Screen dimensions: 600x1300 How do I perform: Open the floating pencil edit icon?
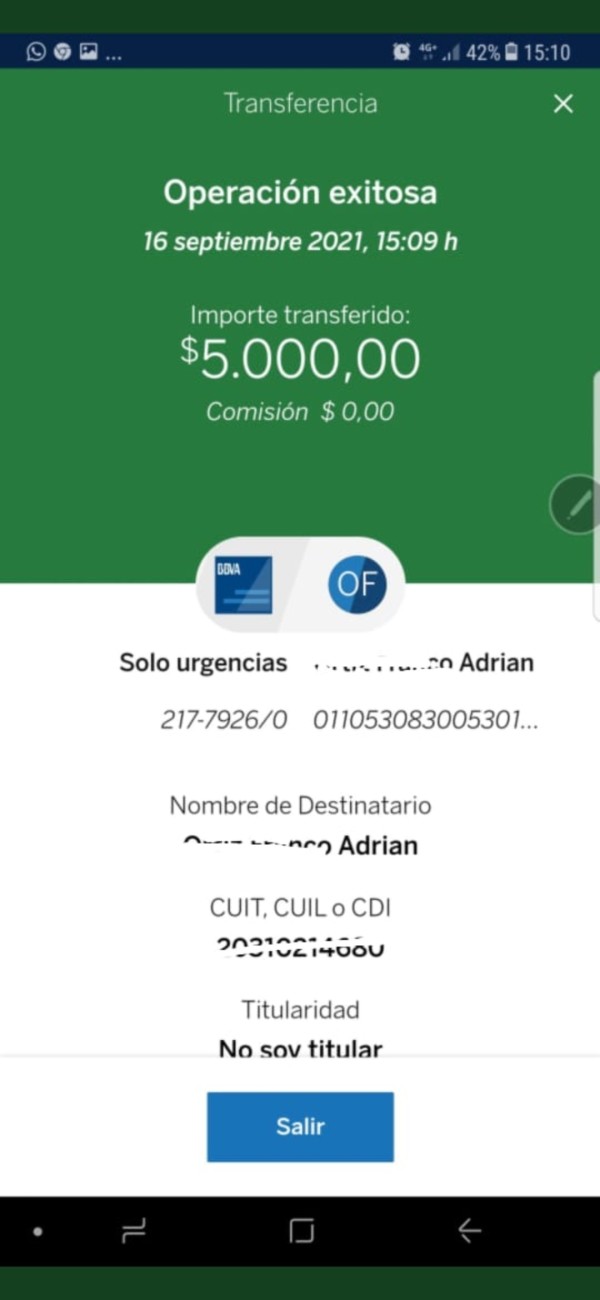(x=577, y=505)
